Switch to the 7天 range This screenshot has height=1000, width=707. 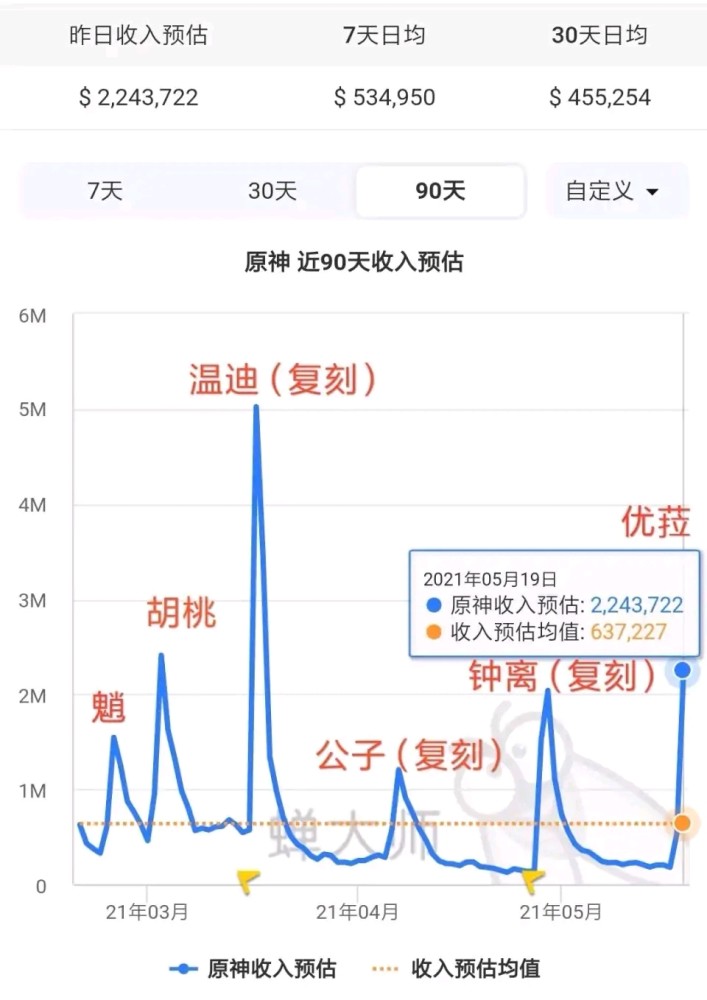(x=105, y=191)
